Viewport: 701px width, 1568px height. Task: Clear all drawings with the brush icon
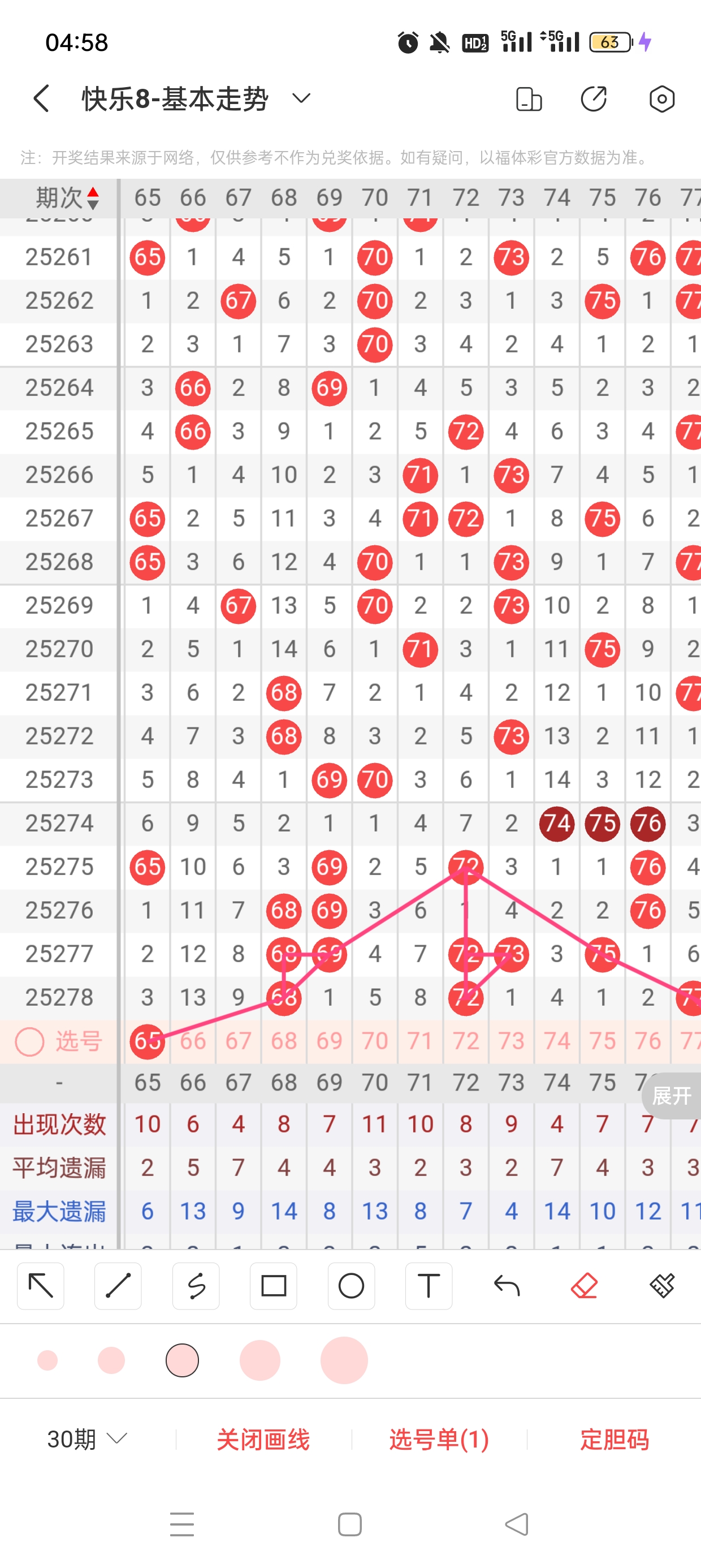pos(662,1286)
